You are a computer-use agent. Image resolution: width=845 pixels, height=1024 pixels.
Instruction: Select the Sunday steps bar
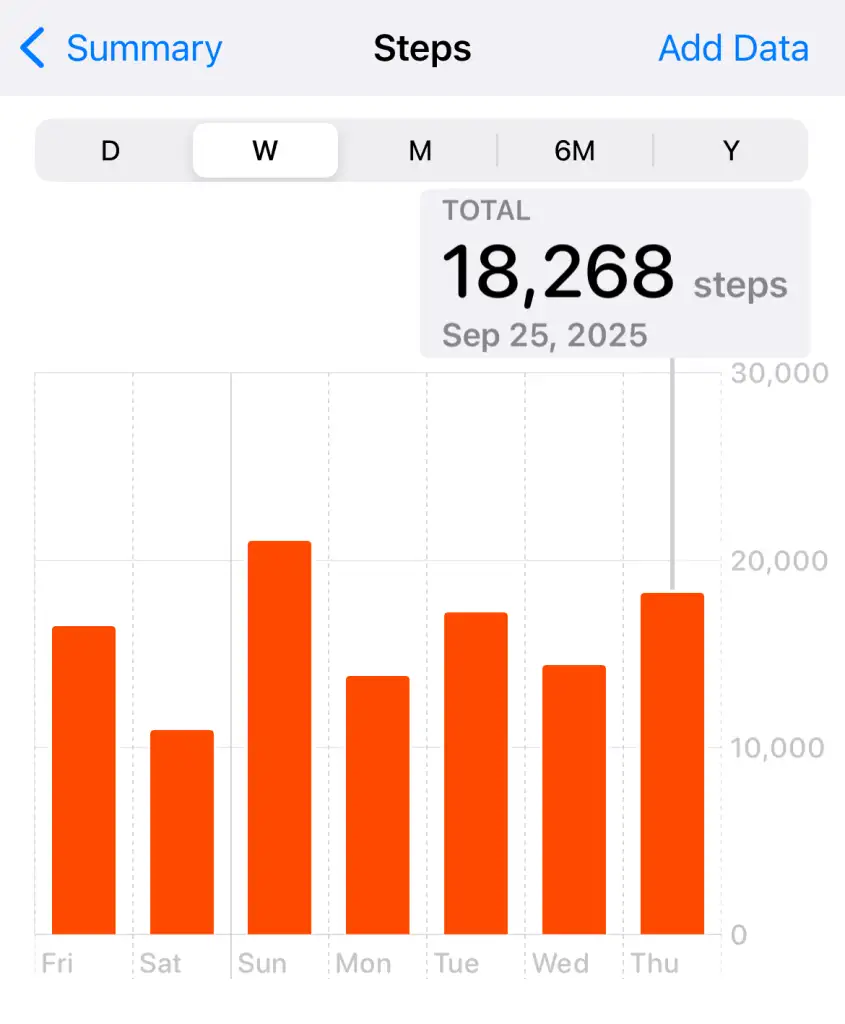coord(279,738)
